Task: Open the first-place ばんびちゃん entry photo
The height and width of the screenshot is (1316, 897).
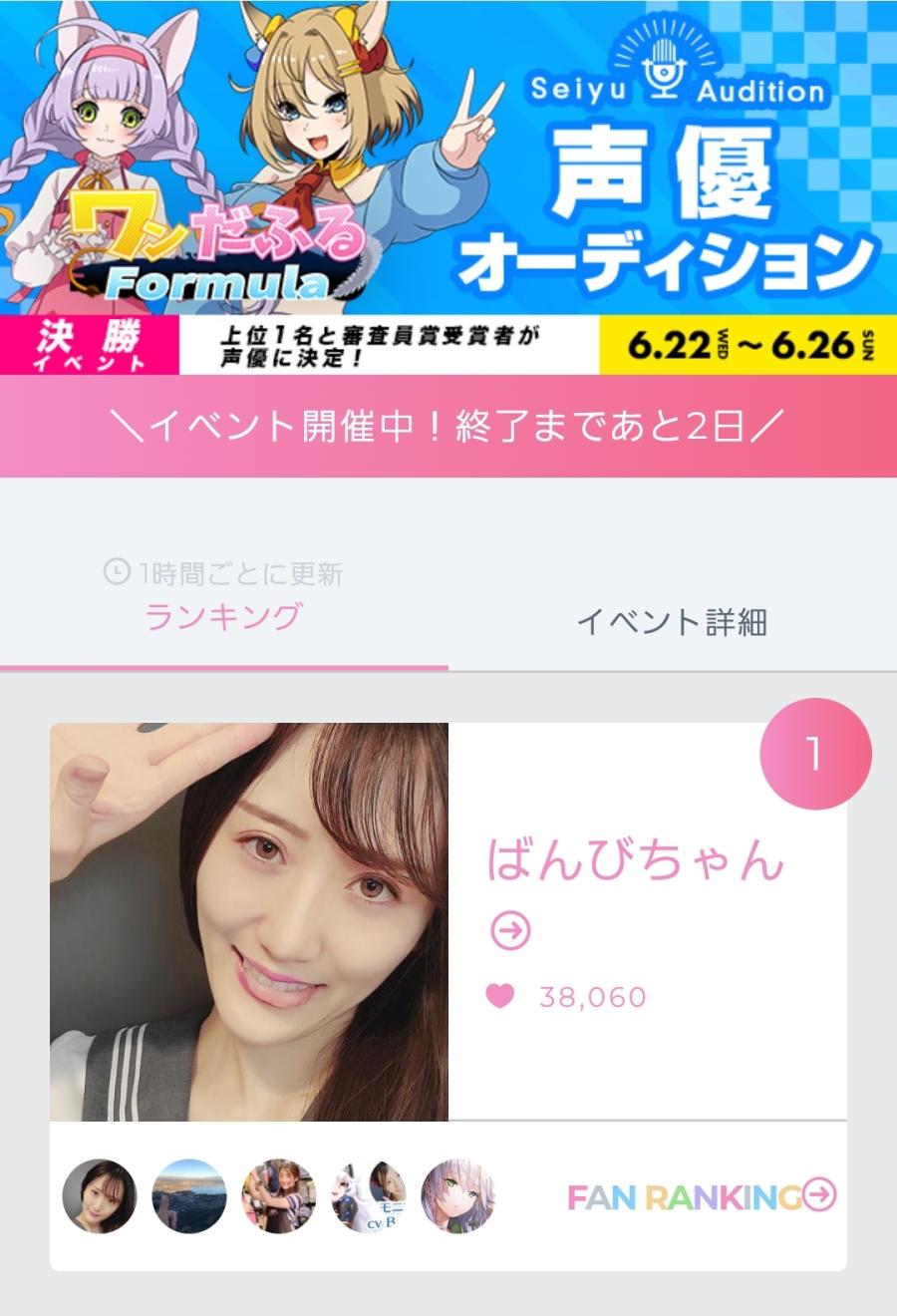Action: click(x=249, y=922)
